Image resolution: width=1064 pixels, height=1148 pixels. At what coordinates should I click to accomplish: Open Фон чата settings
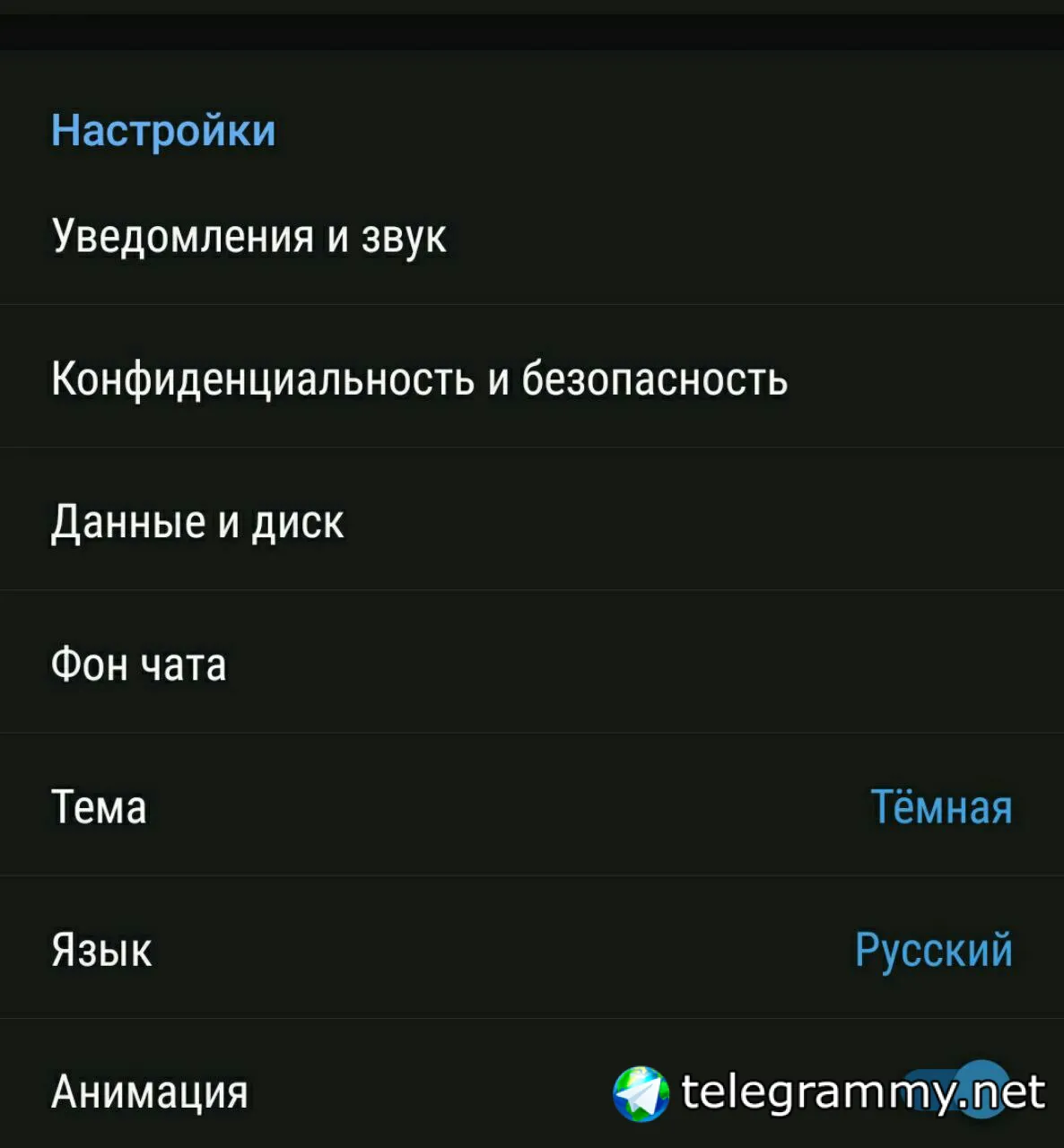(139, 665)
